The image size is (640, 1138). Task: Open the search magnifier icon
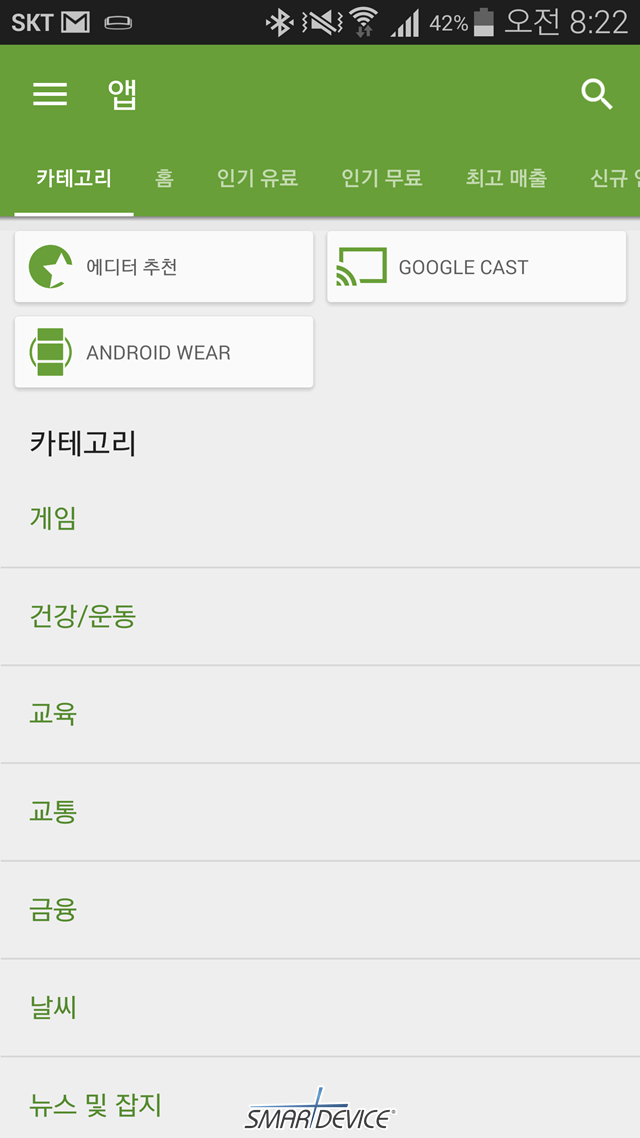click(x=596, y=94)
